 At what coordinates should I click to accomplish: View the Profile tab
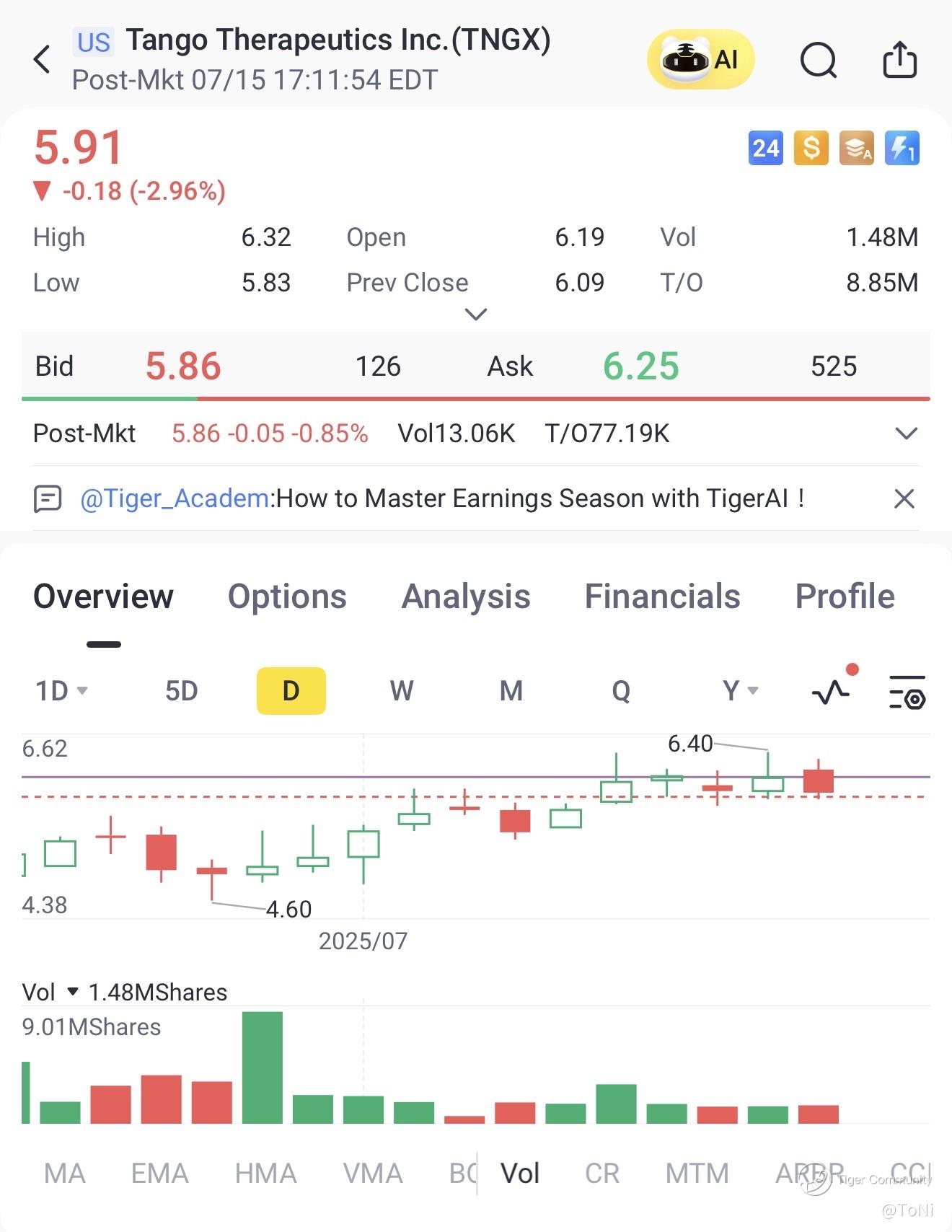click(845, 597)
